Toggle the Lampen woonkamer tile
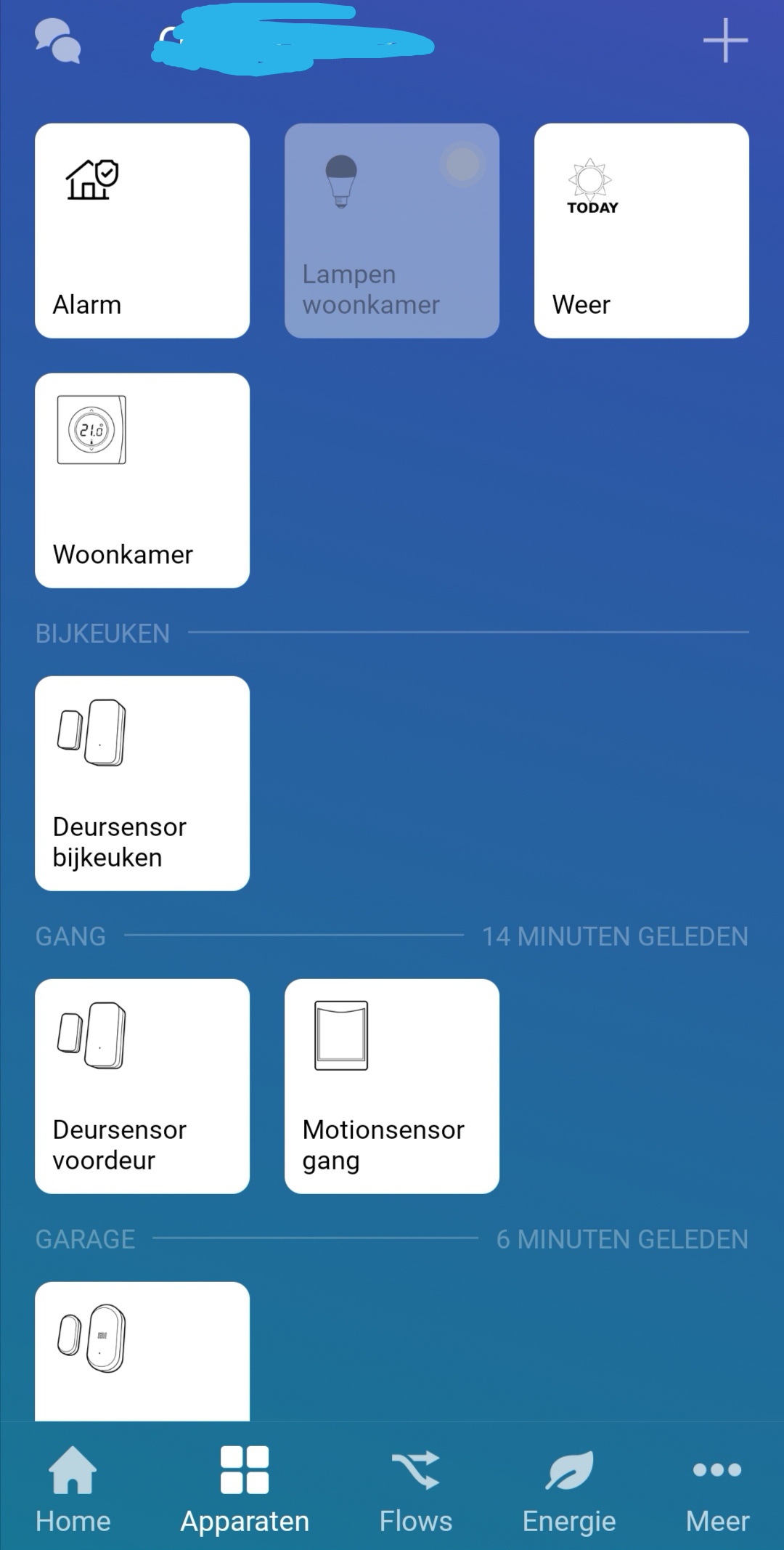This screenshot has width=784, height=1550. click(x=392, y=231)
